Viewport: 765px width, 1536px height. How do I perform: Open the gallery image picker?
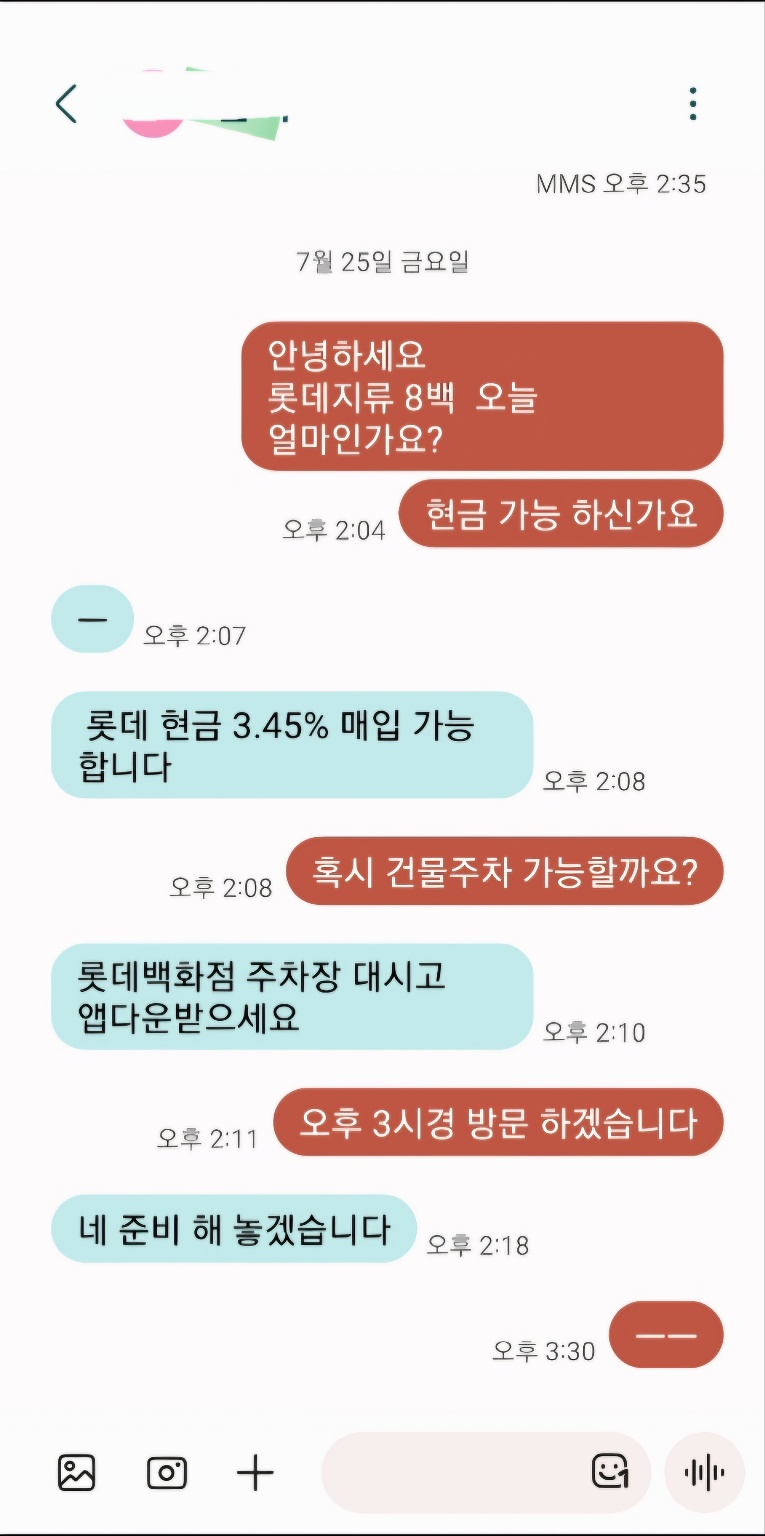click(x=77, y=1472)
